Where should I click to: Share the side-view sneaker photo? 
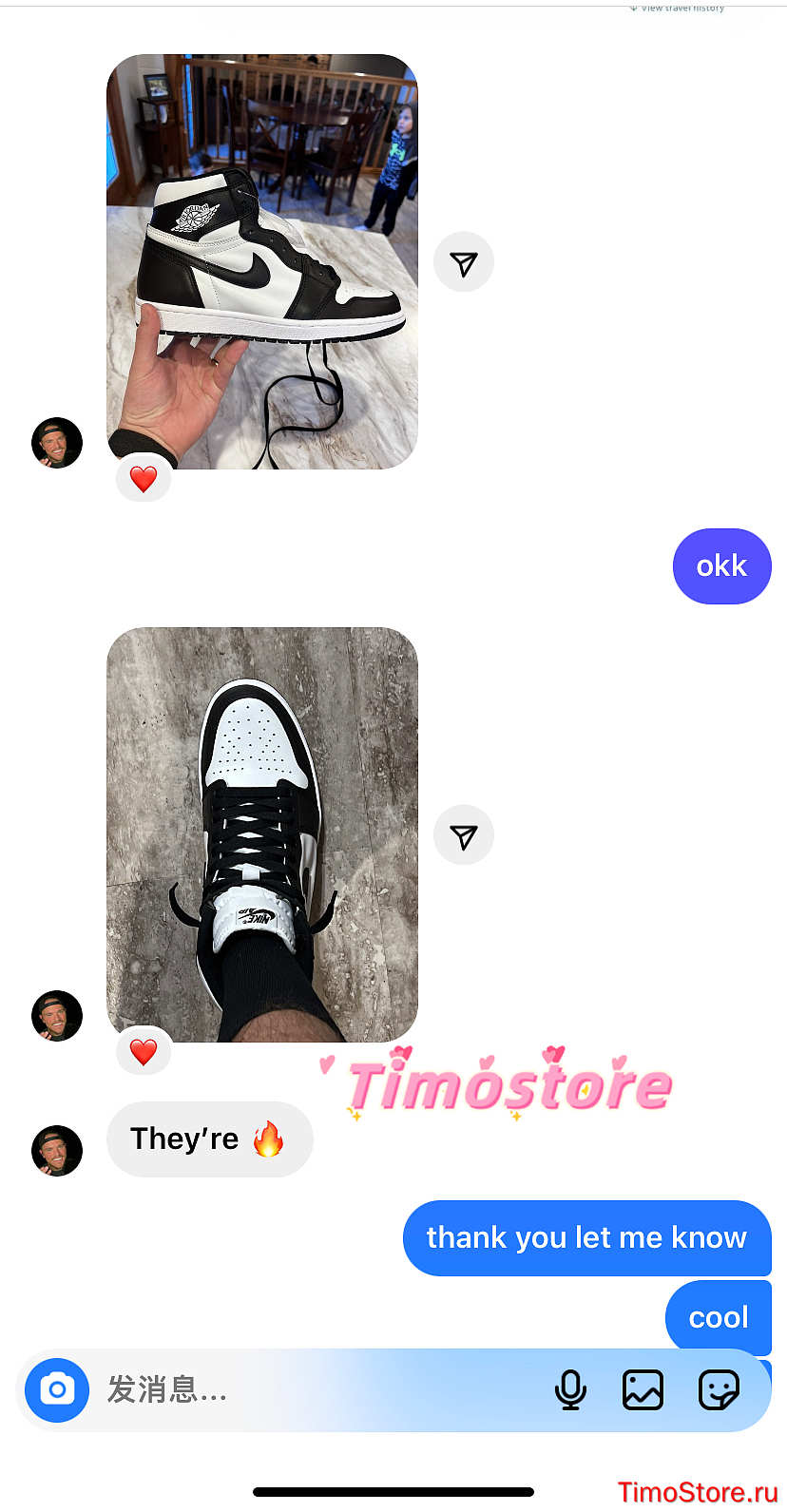tap(464, 262)
